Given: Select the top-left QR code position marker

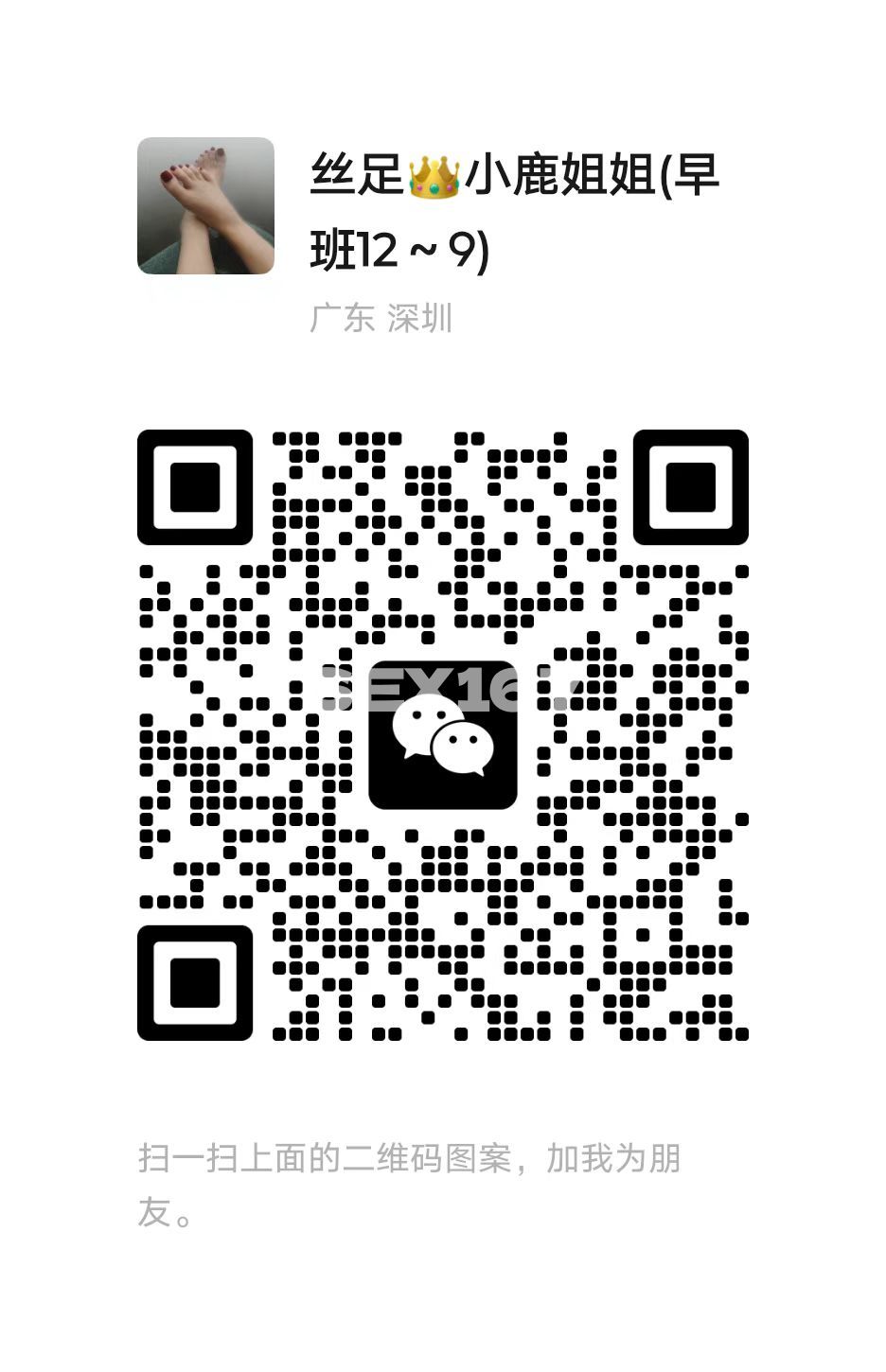Looking at the screenshot, I should 194,488.
